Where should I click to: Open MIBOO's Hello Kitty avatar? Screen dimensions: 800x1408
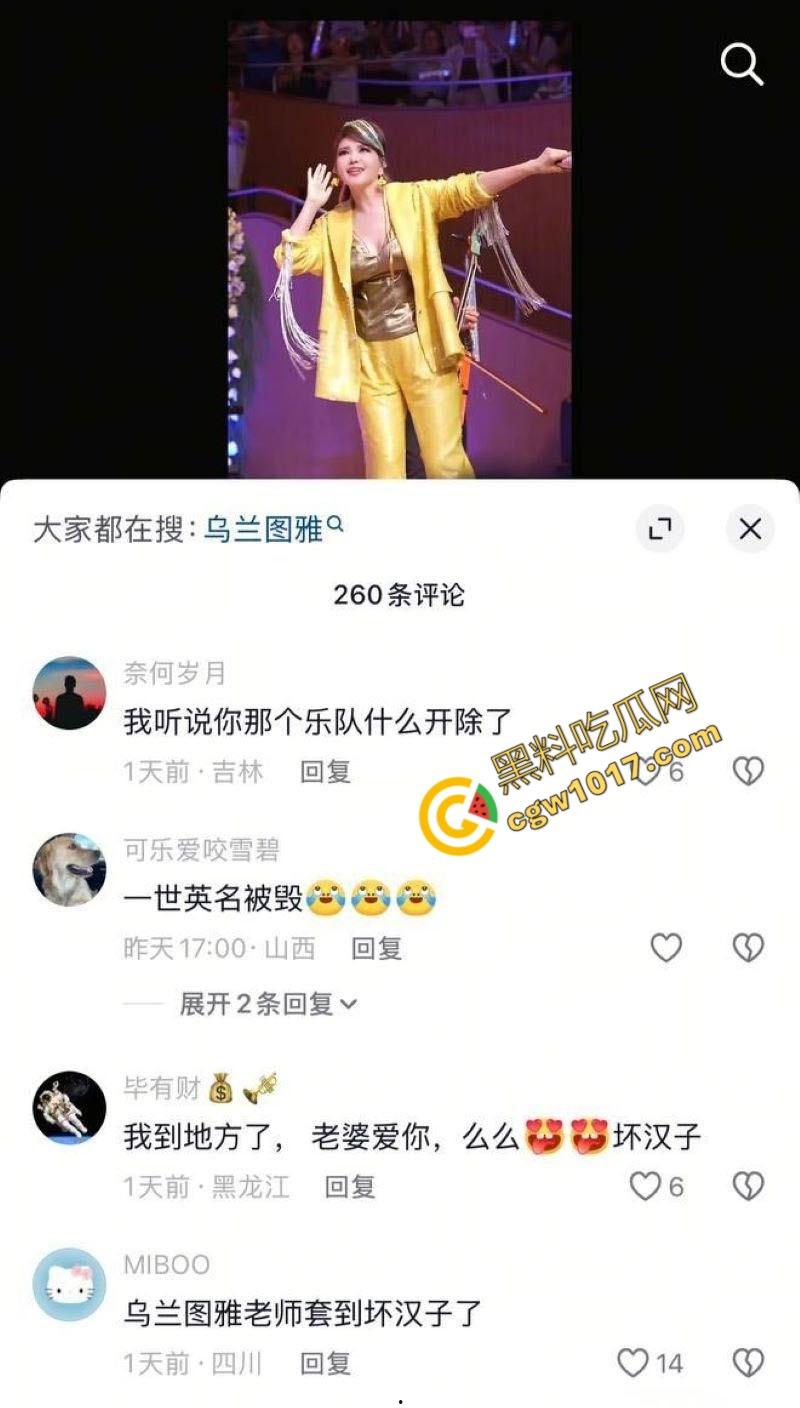pos(68,1283)
